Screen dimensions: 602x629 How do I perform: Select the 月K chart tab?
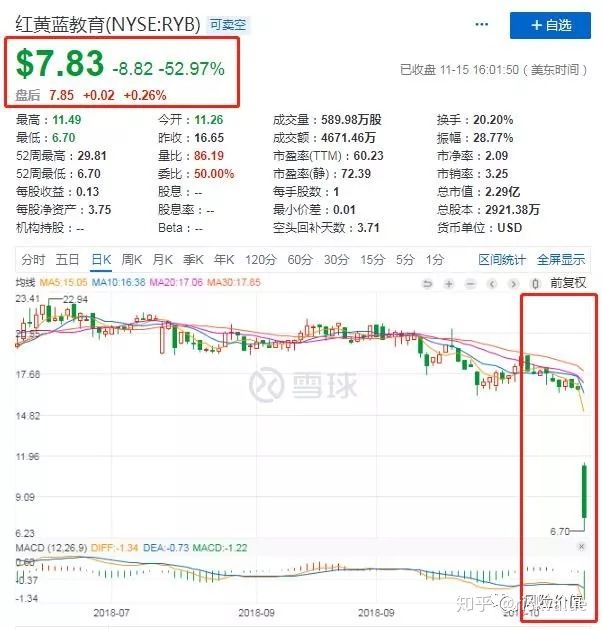point(162,259)
